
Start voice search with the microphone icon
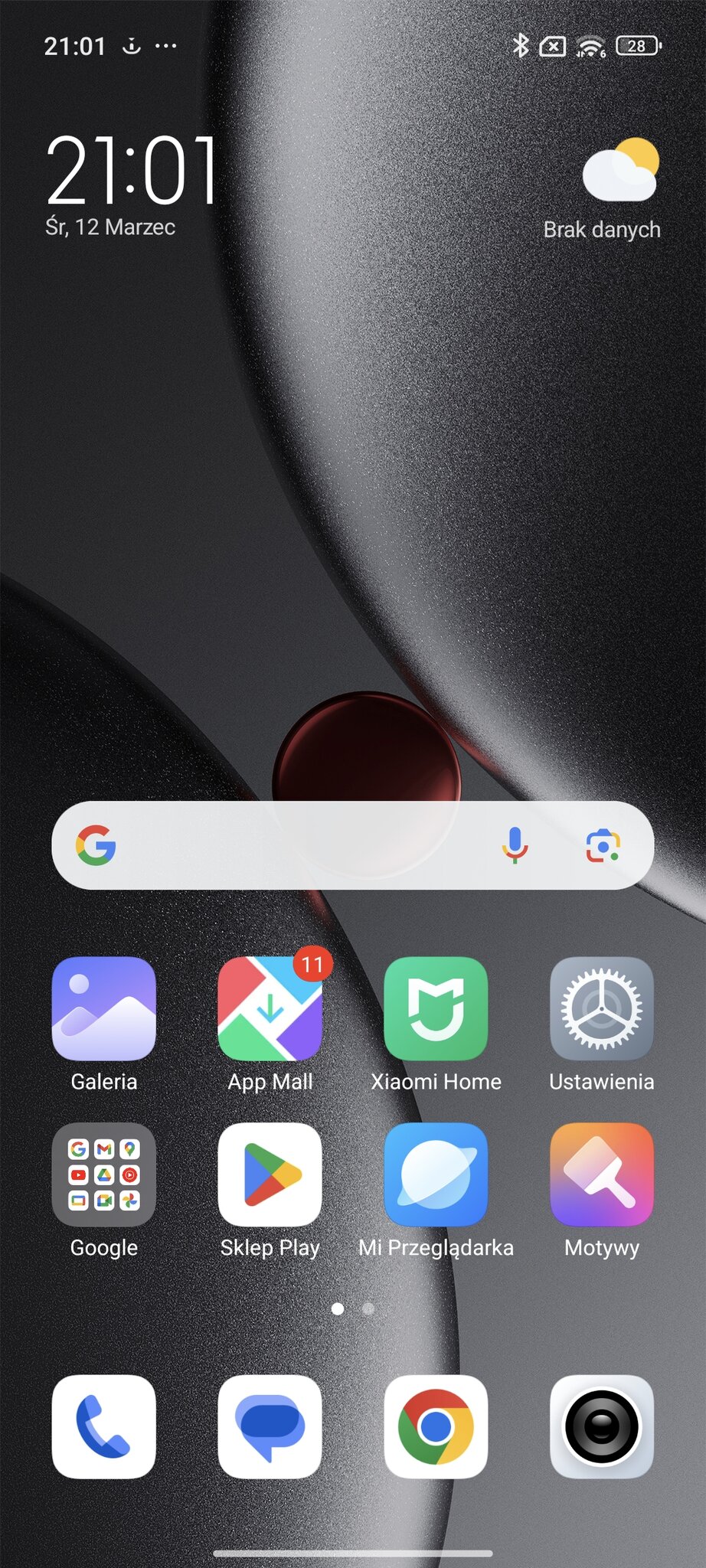515,845
